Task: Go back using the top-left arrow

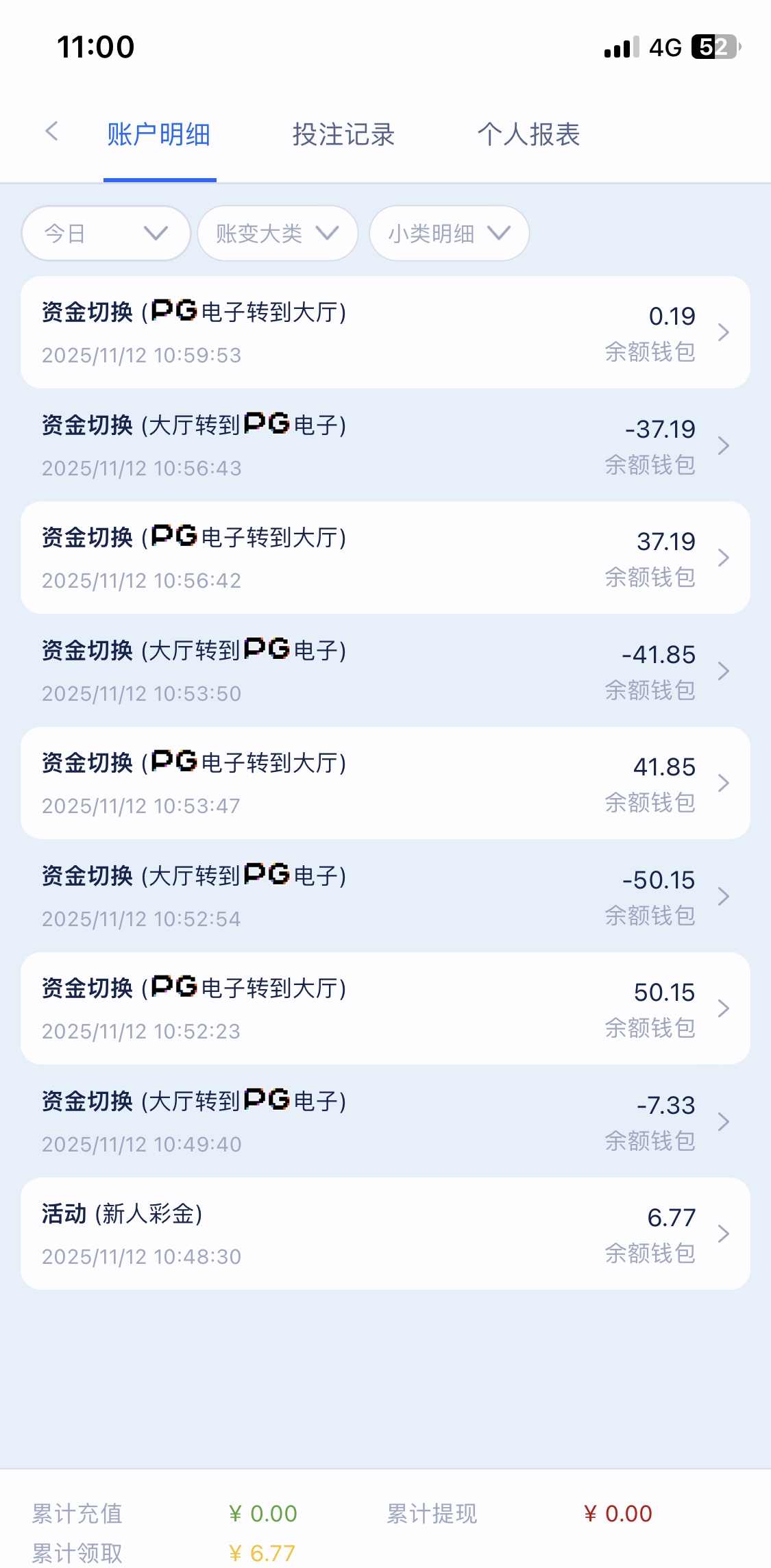Action: point(51,132)
